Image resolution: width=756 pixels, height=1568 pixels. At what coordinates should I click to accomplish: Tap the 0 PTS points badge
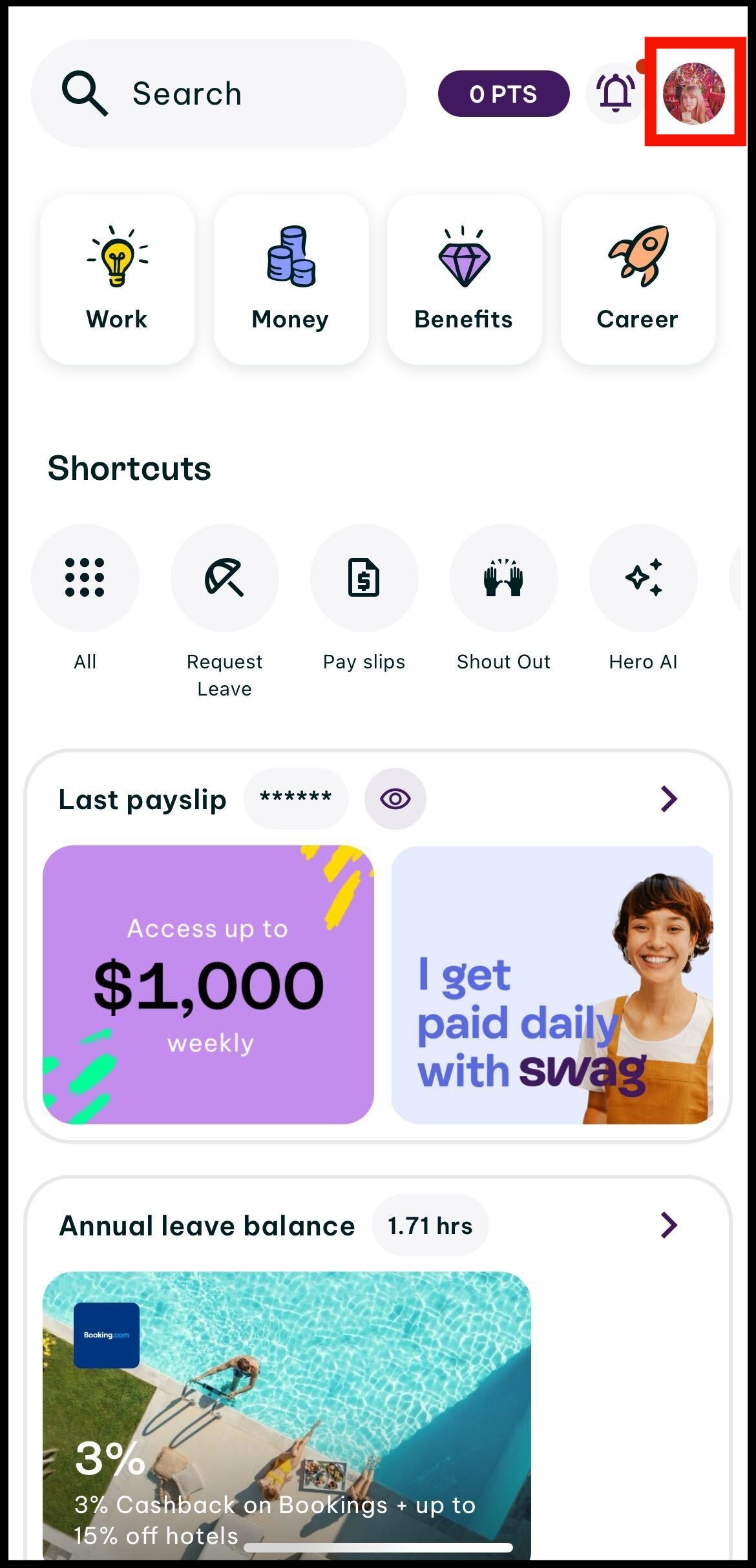click(x=503, y=94)
